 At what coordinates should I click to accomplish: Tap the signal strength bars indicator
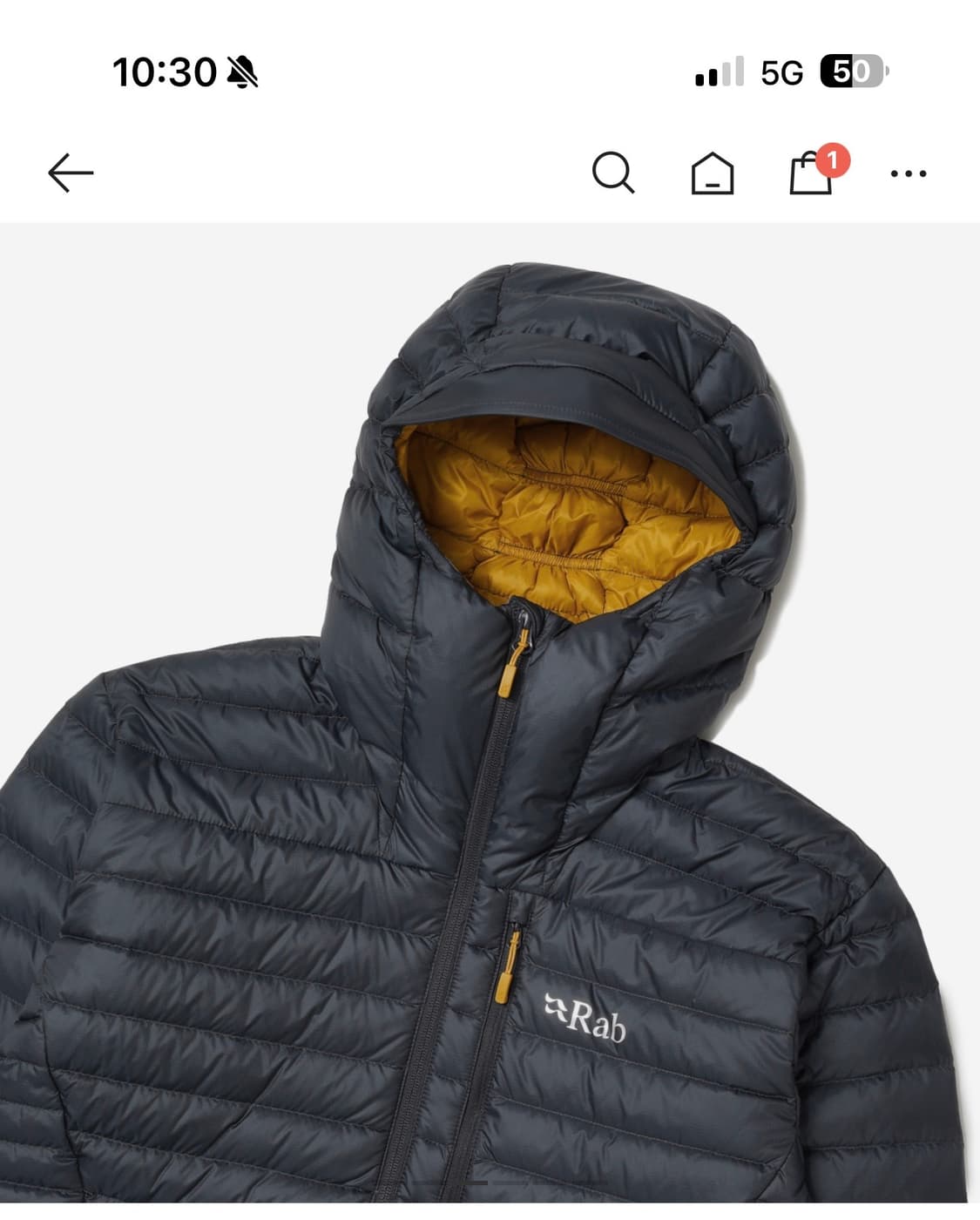720,72
